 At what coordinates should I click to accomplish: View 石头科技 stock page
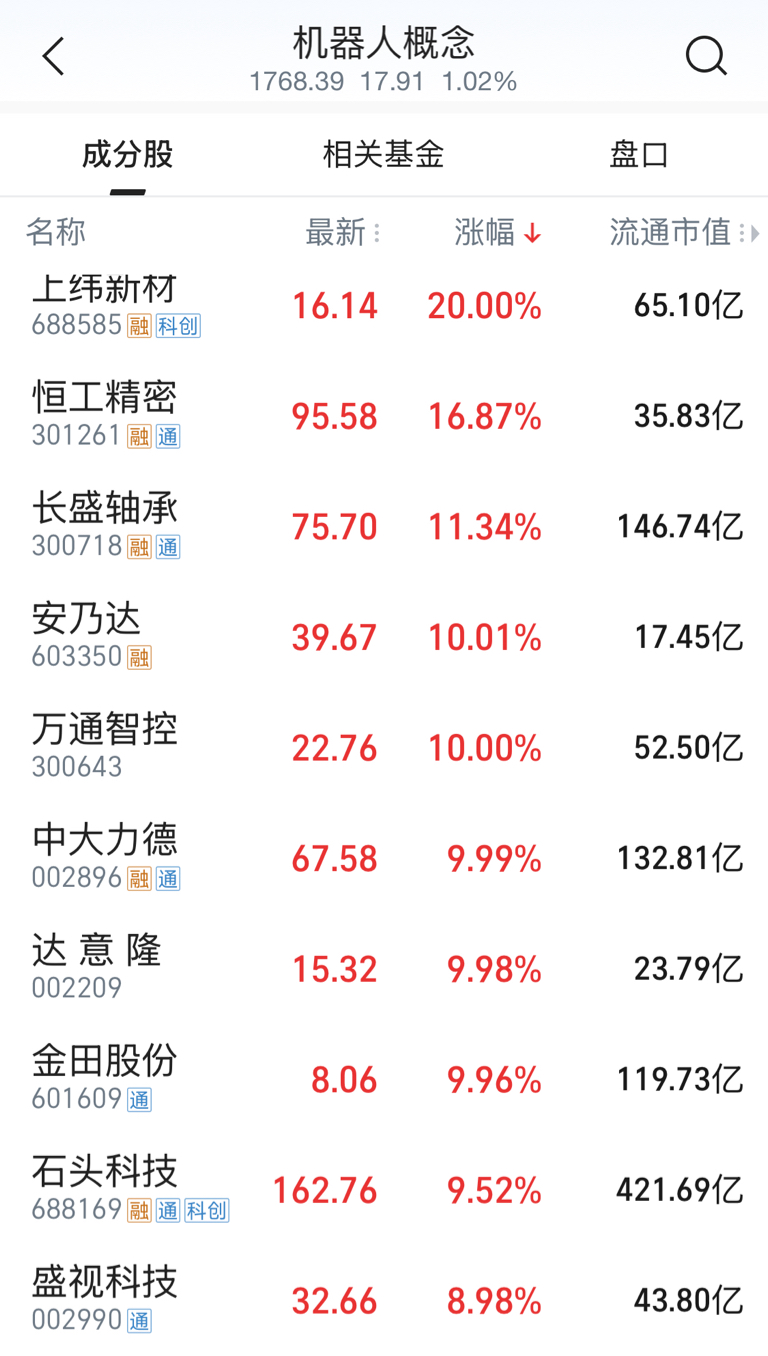pyautogui.click(x=384, y=1190)
